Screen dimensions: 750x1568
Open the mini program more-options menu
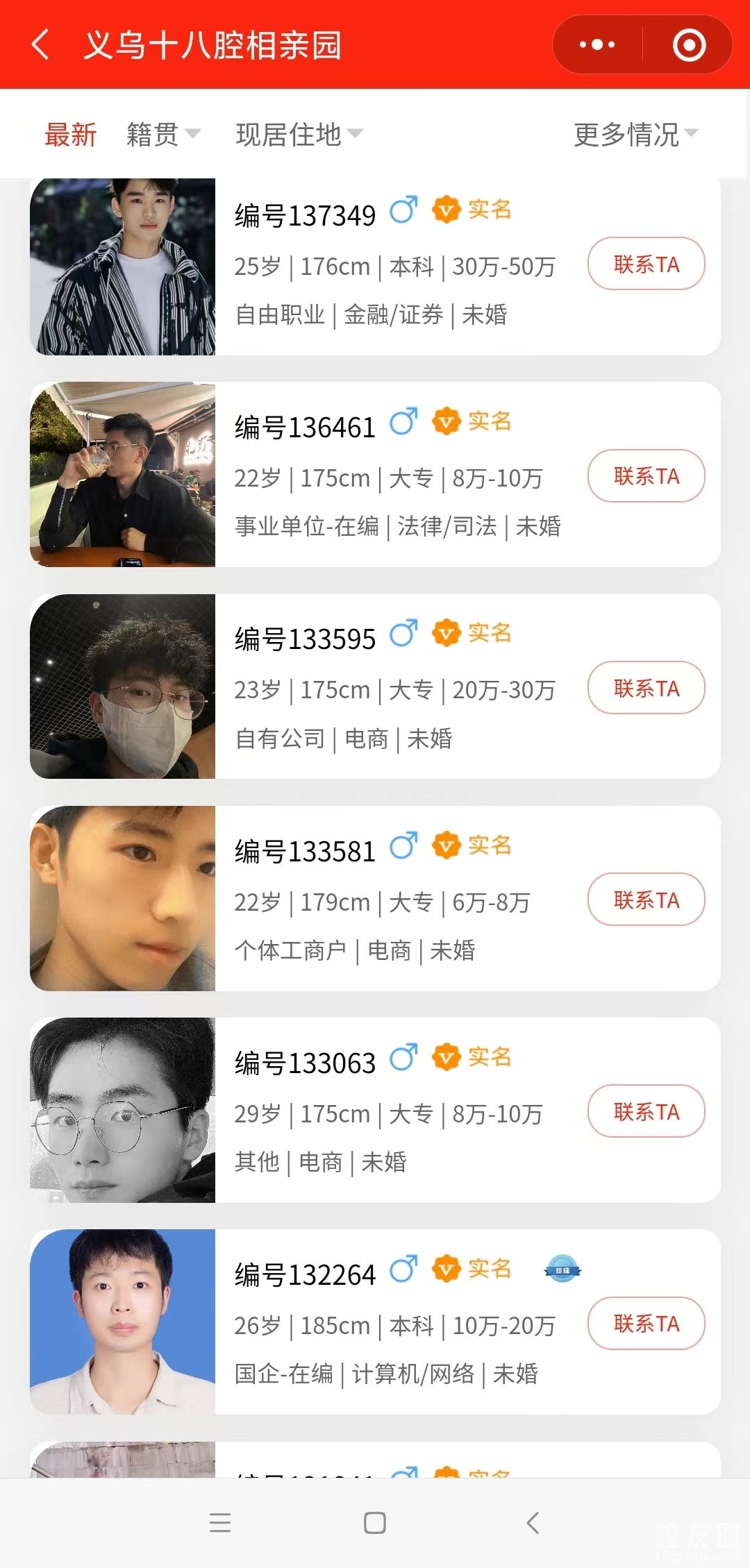click(x=597, y=45)
